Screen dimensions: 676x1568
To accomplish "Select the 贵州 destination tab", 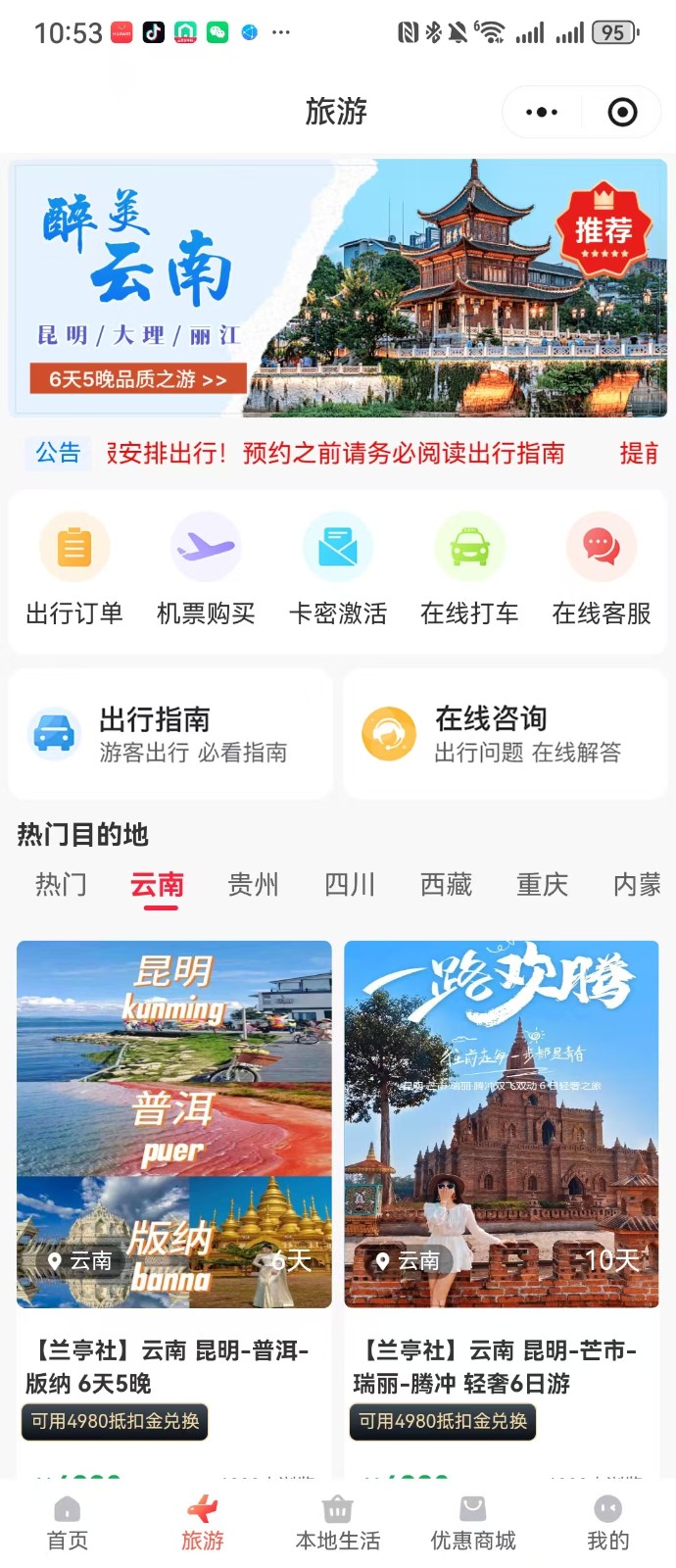I will click(253, 885).
